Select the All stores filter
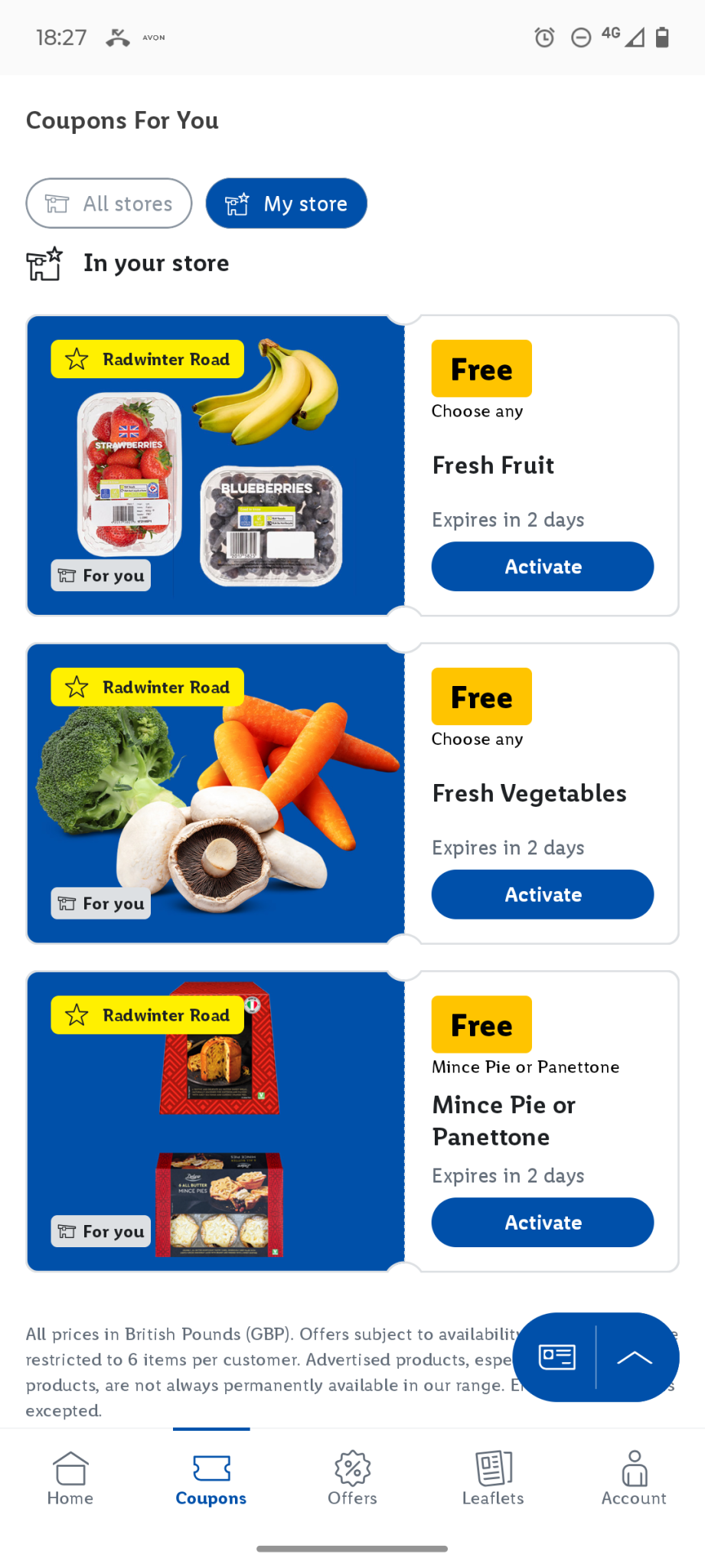 [109, 204]
